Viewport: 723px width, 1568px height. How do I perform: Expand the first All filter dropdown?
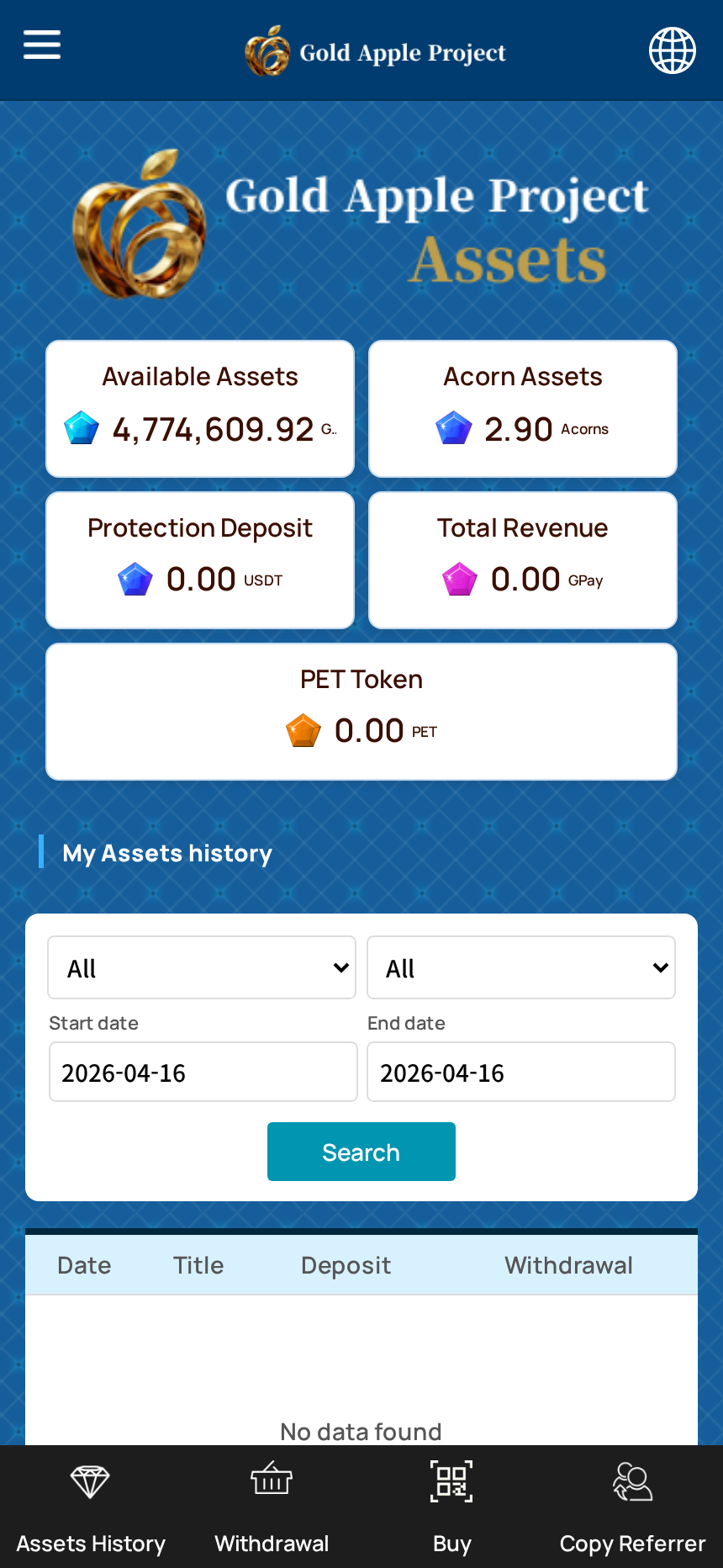(202, 967)
